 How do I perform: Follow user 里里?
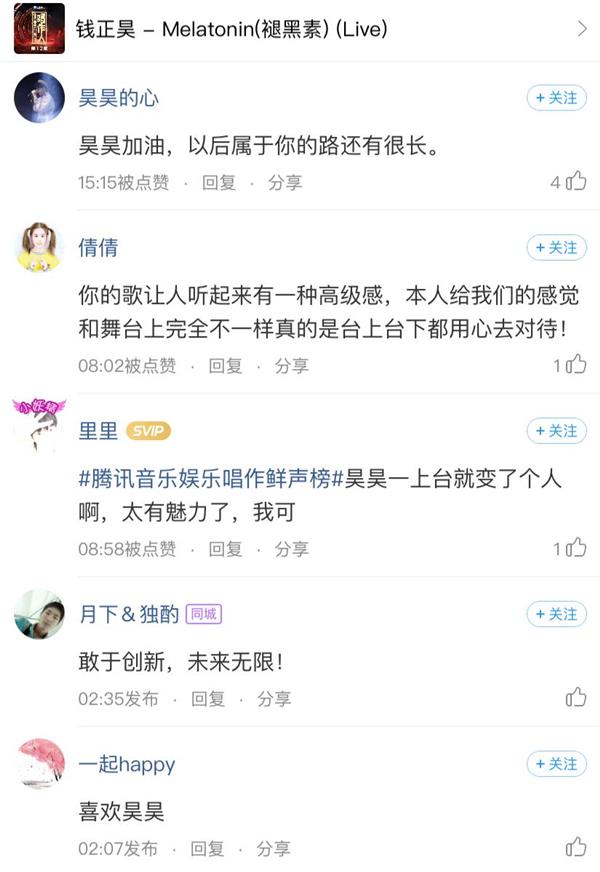tap(556, 431)
